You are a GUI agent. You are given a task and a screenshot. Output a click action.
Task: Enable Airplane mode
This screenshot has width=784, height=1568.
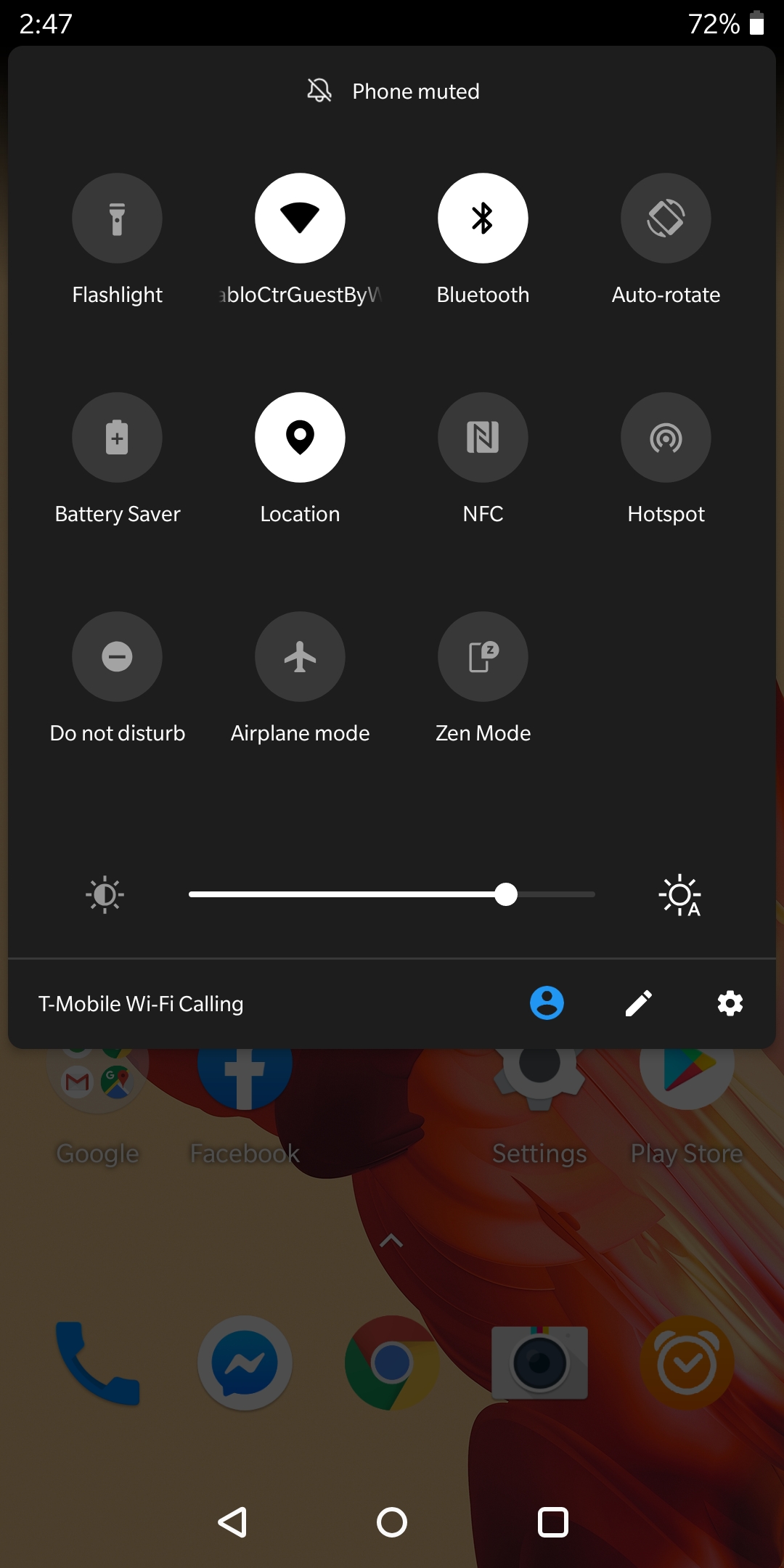300,656
